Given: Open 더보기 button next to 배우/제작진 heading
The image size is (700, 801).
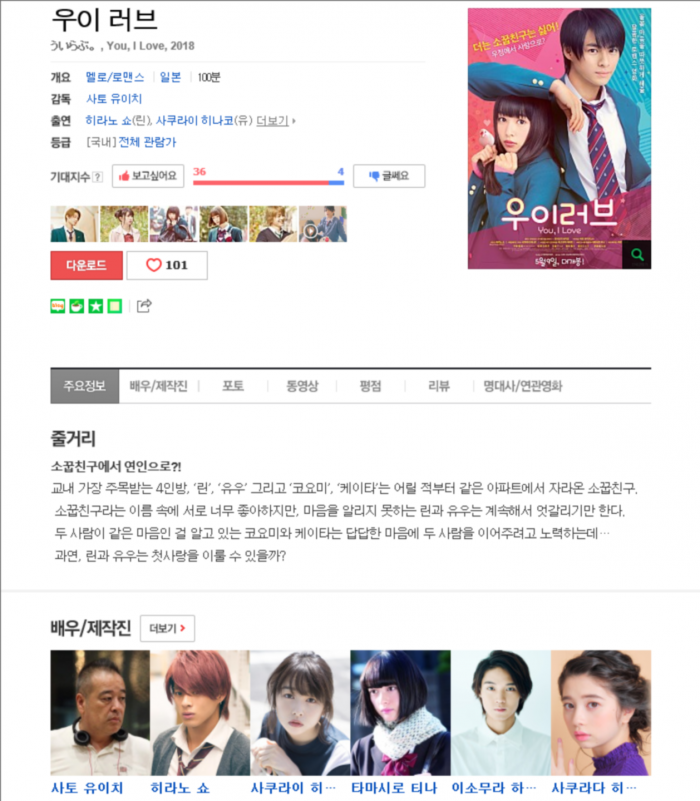Looking at the screenshot, I should click(x=167, y=629).
